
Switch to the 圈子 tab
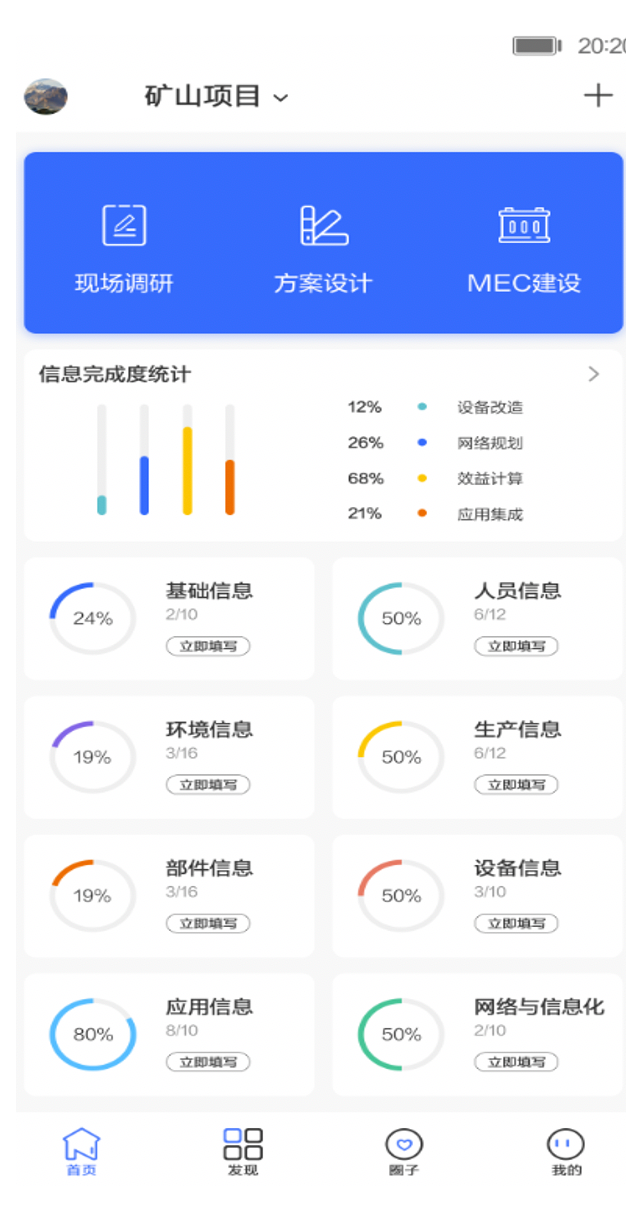[x=404, y=1152]
